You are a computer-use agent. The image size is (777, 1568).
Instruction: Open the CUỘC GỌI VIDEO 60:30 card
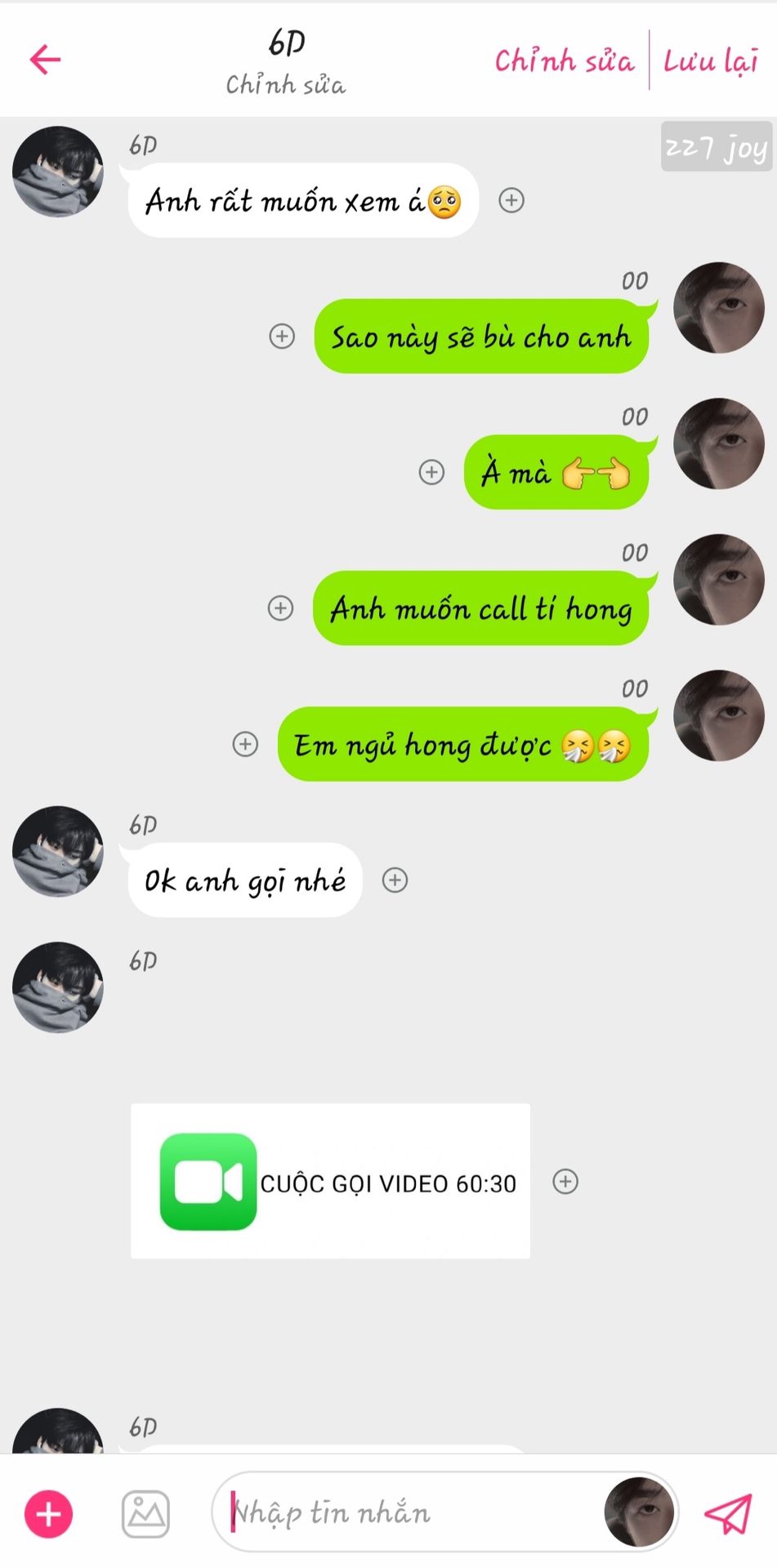click(330, 1181)
